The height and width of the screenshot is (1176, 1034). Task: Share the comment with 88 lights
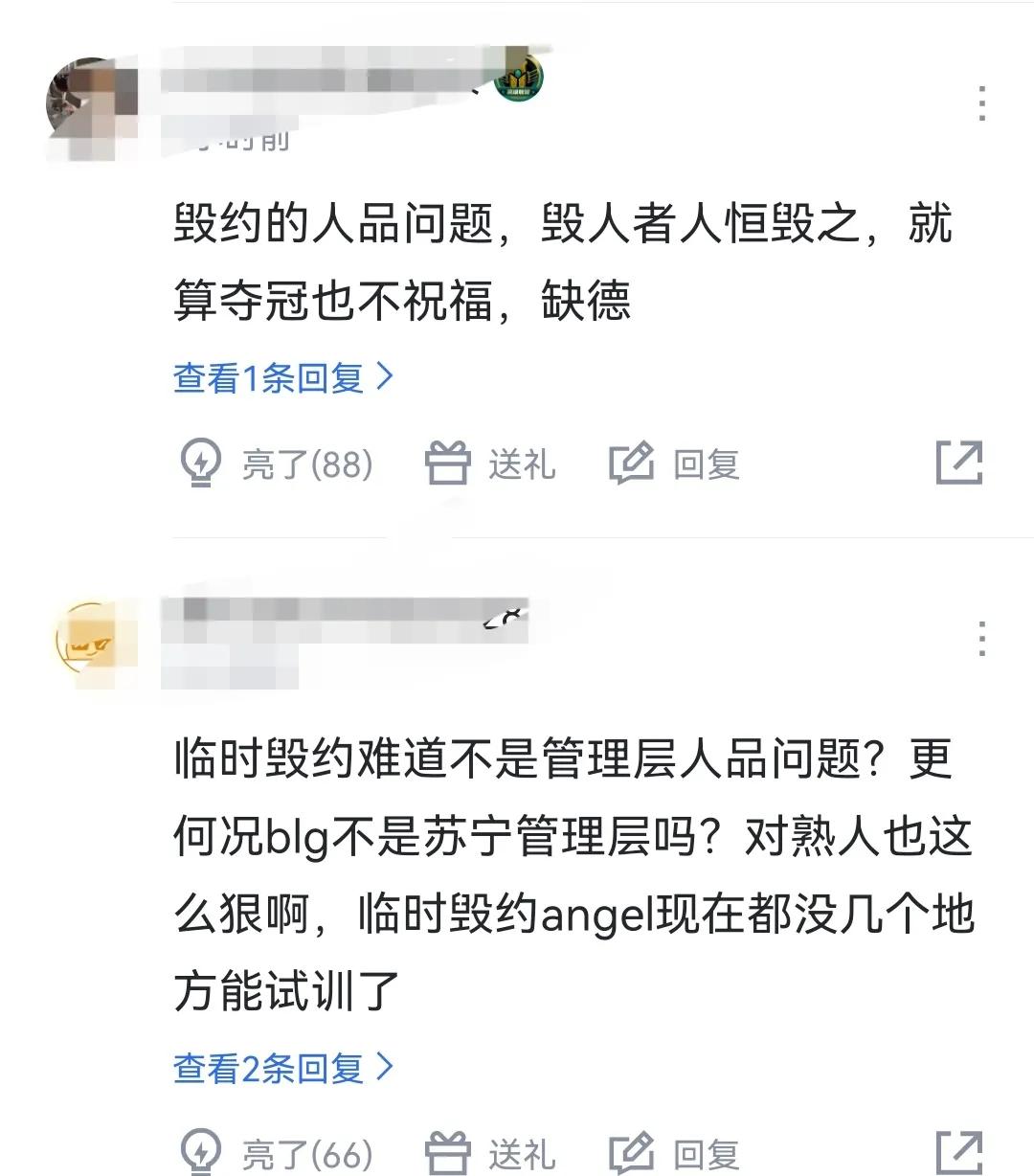(x=958, y=464)
